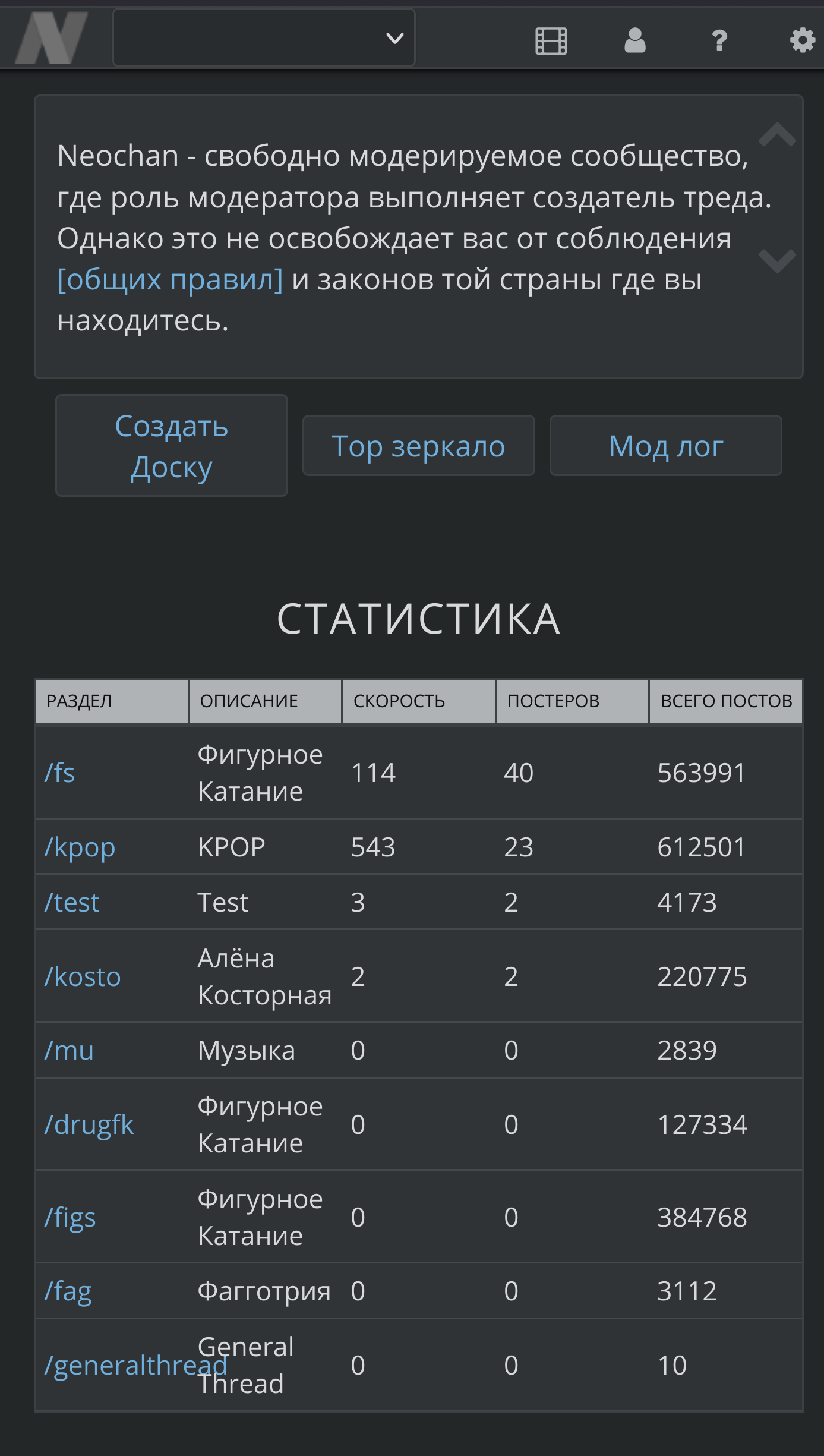The width and height of the screenshot is (824, 1456).
Task: Open Мод лог
Action: pyautogui.click(x=665, y=446)
